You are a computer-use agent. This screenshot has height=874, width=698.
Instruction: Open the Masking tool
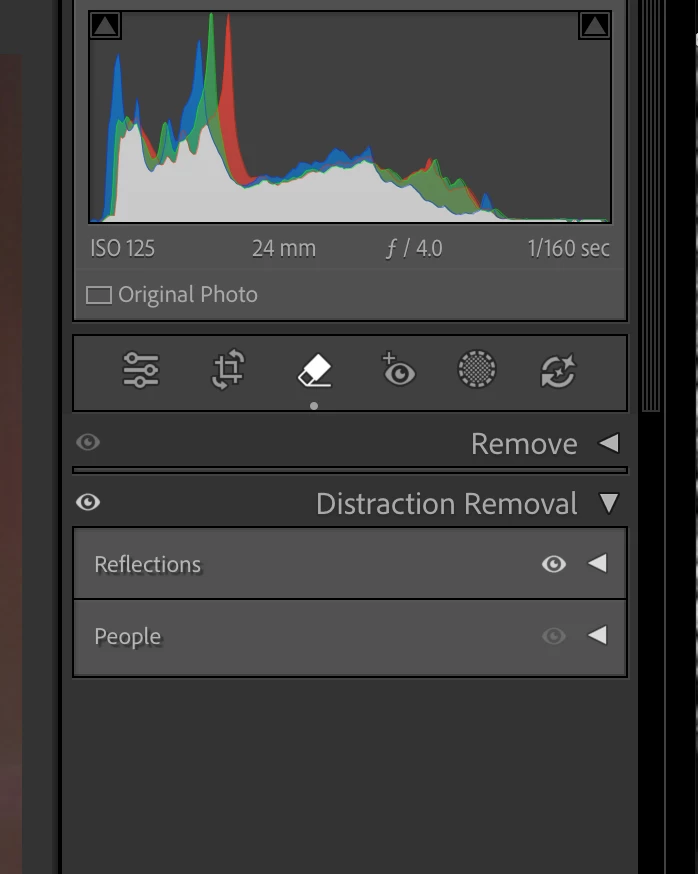pos(477,370)
